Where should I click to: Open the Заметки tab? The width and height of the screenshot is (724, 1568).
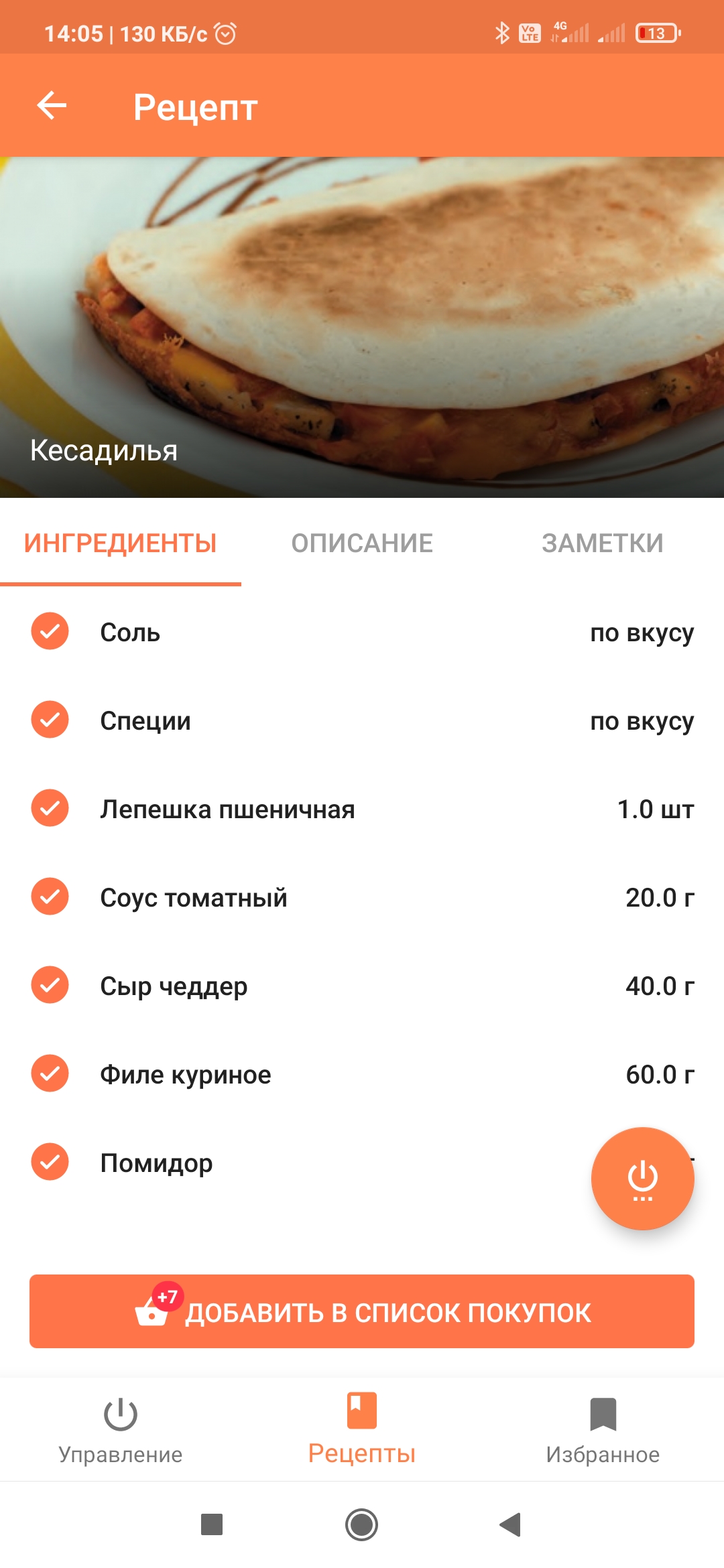pyautogui.click(x=602, y=543)
